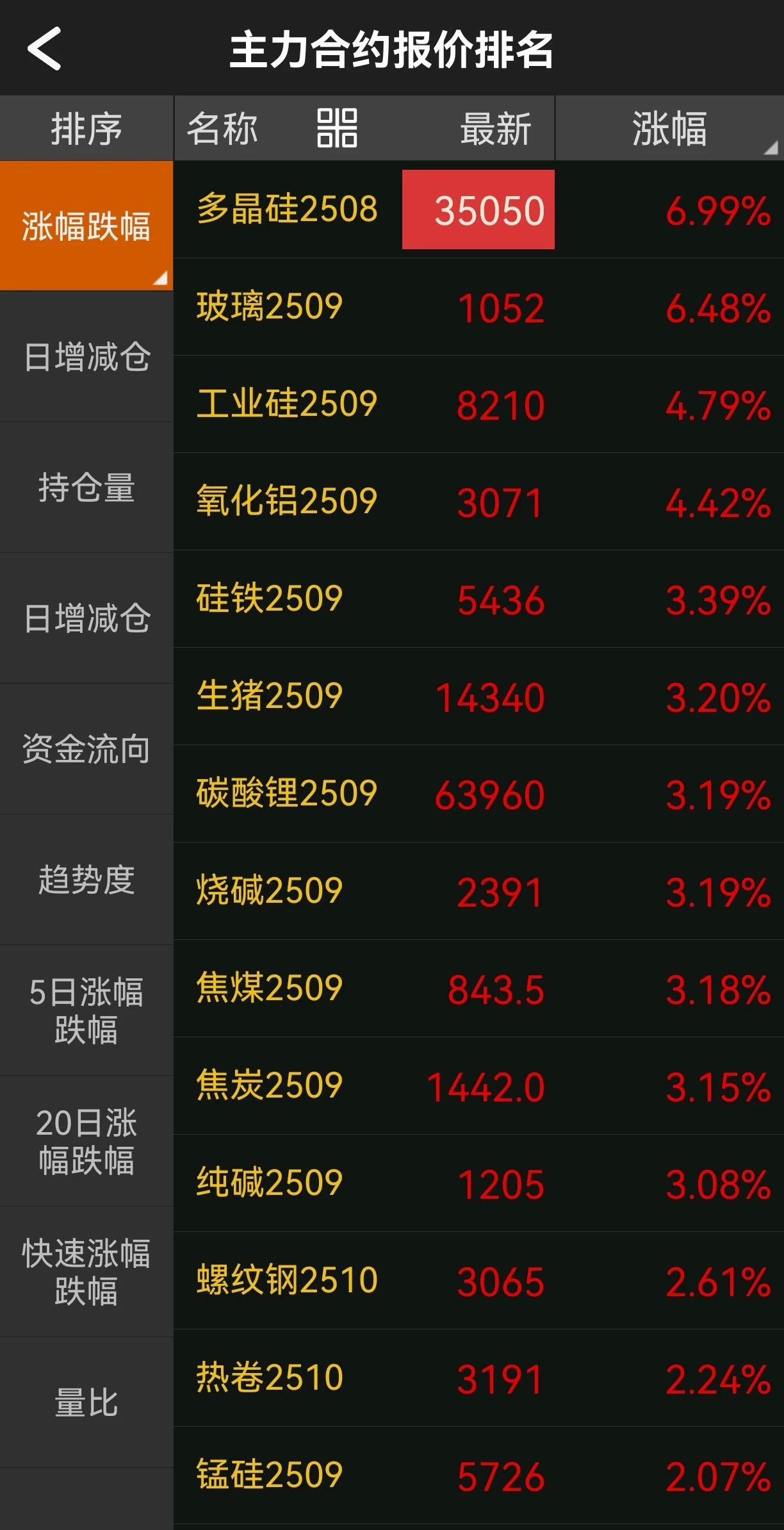Screen dimensions: 784x1530
Task: View 螺纹钢2510 contract details
Action: (478, 1281)
